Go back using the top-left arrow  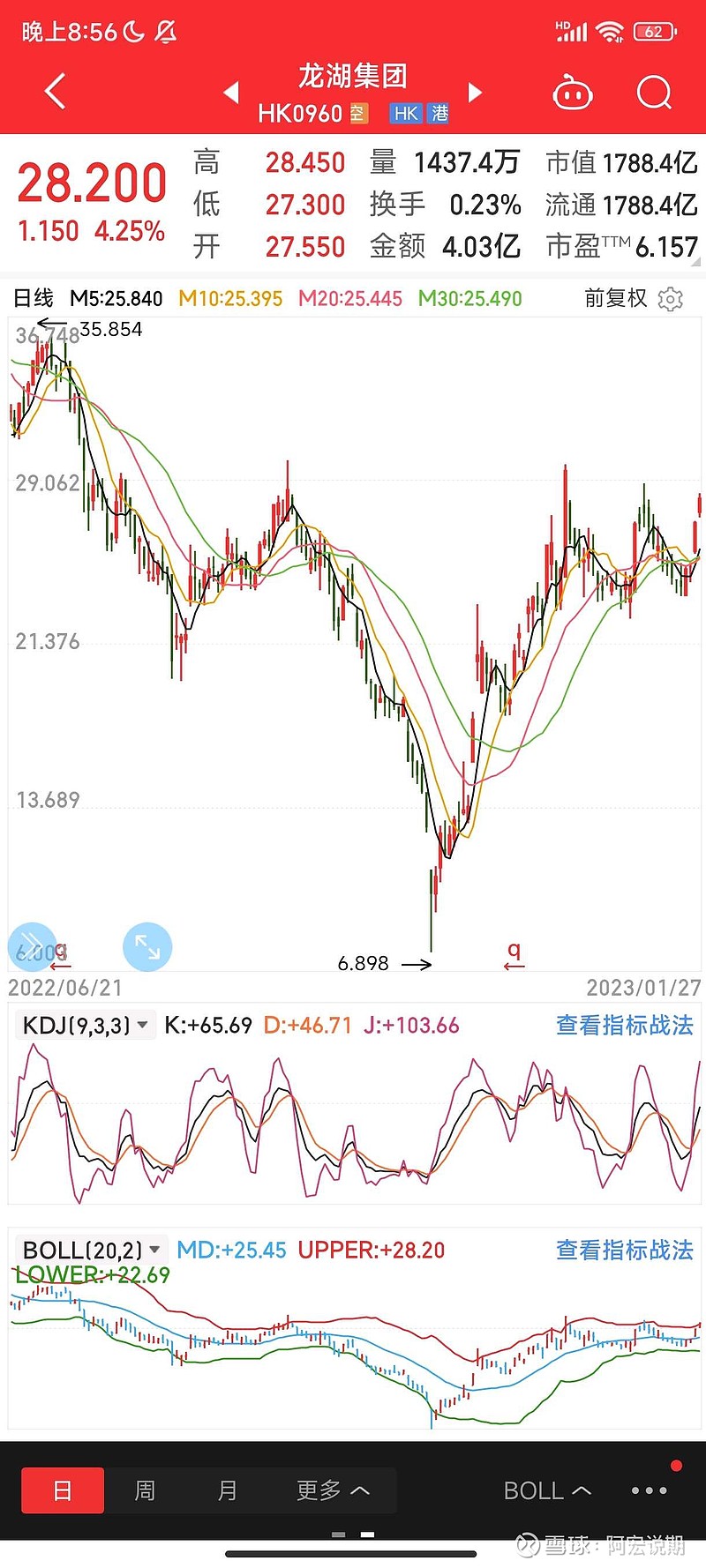point(55,92)
